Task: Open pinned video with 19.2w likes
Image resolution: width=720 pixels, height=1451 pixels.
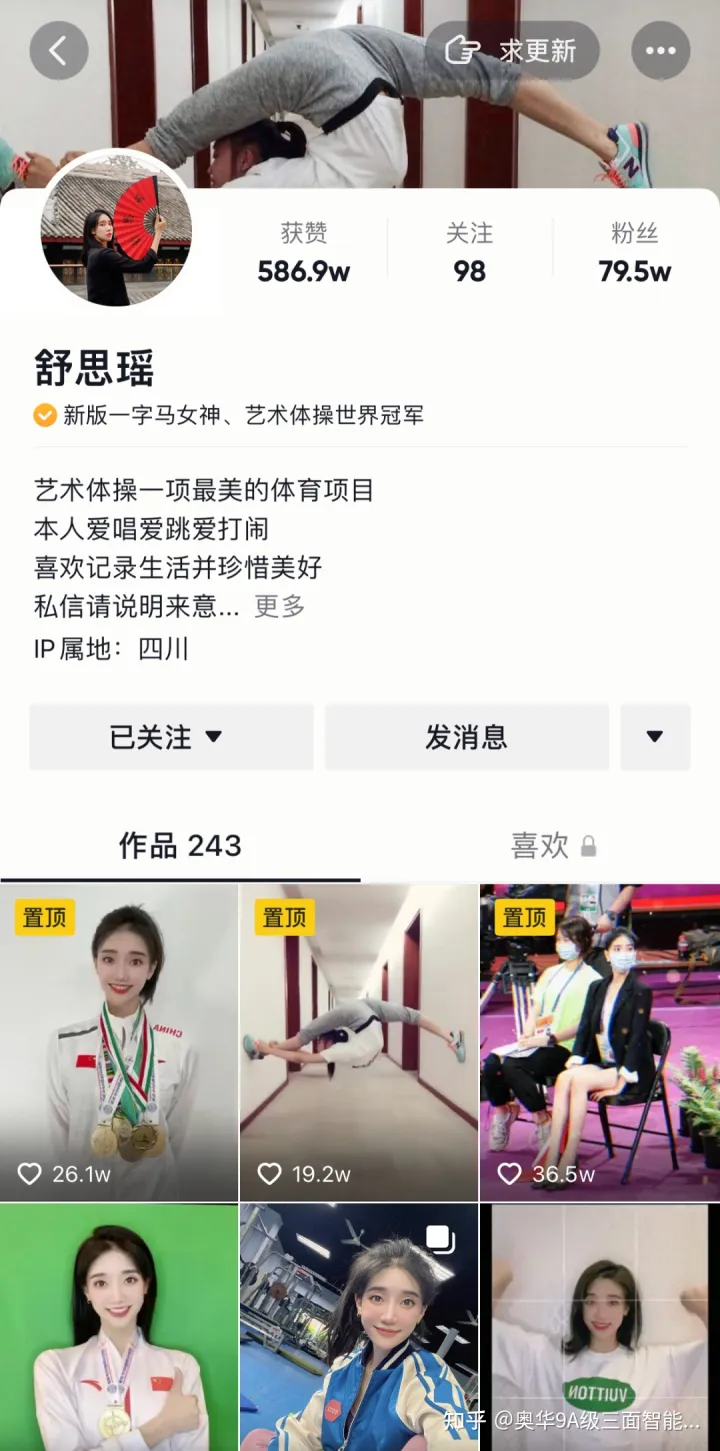Action: (359, 1042)
